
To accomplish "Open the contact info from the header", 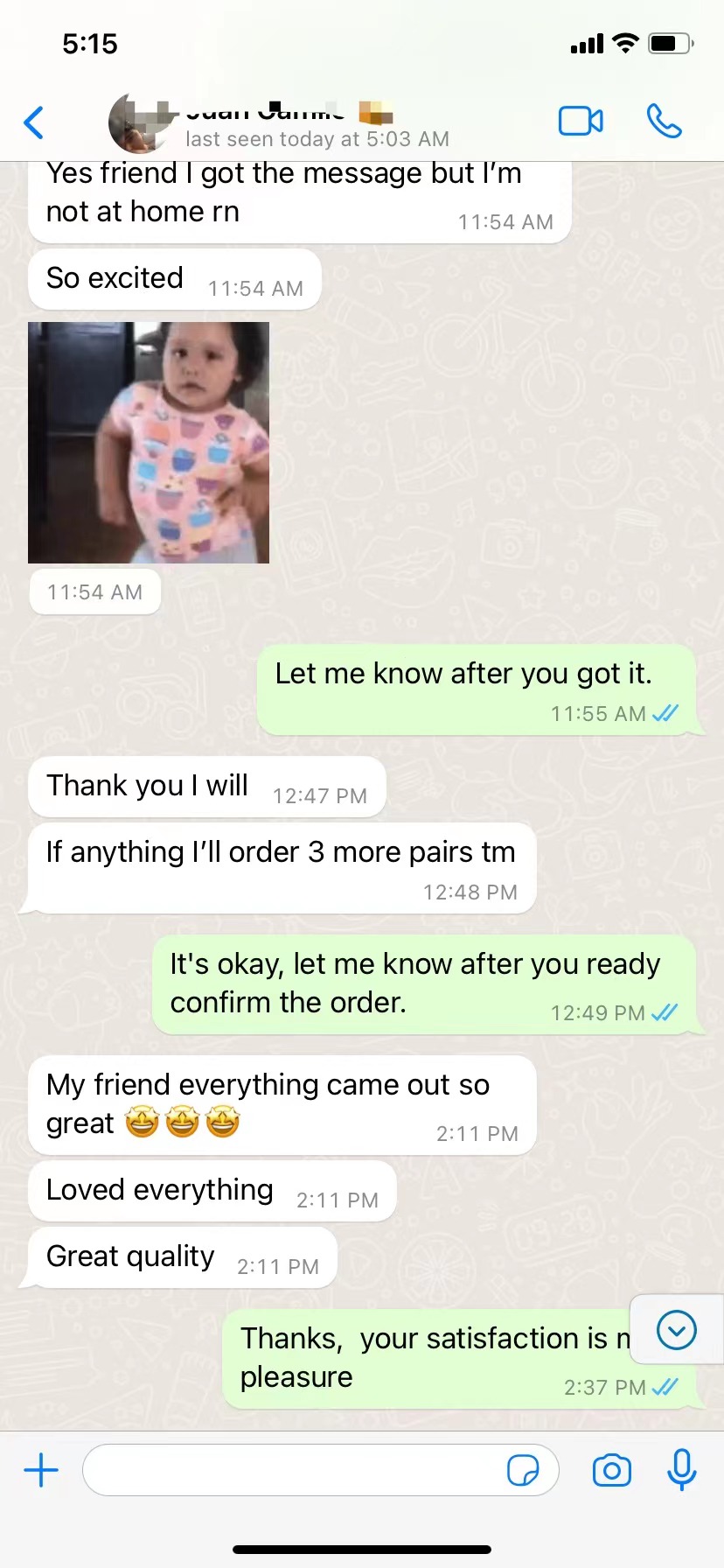I will [x=289, y=124].
